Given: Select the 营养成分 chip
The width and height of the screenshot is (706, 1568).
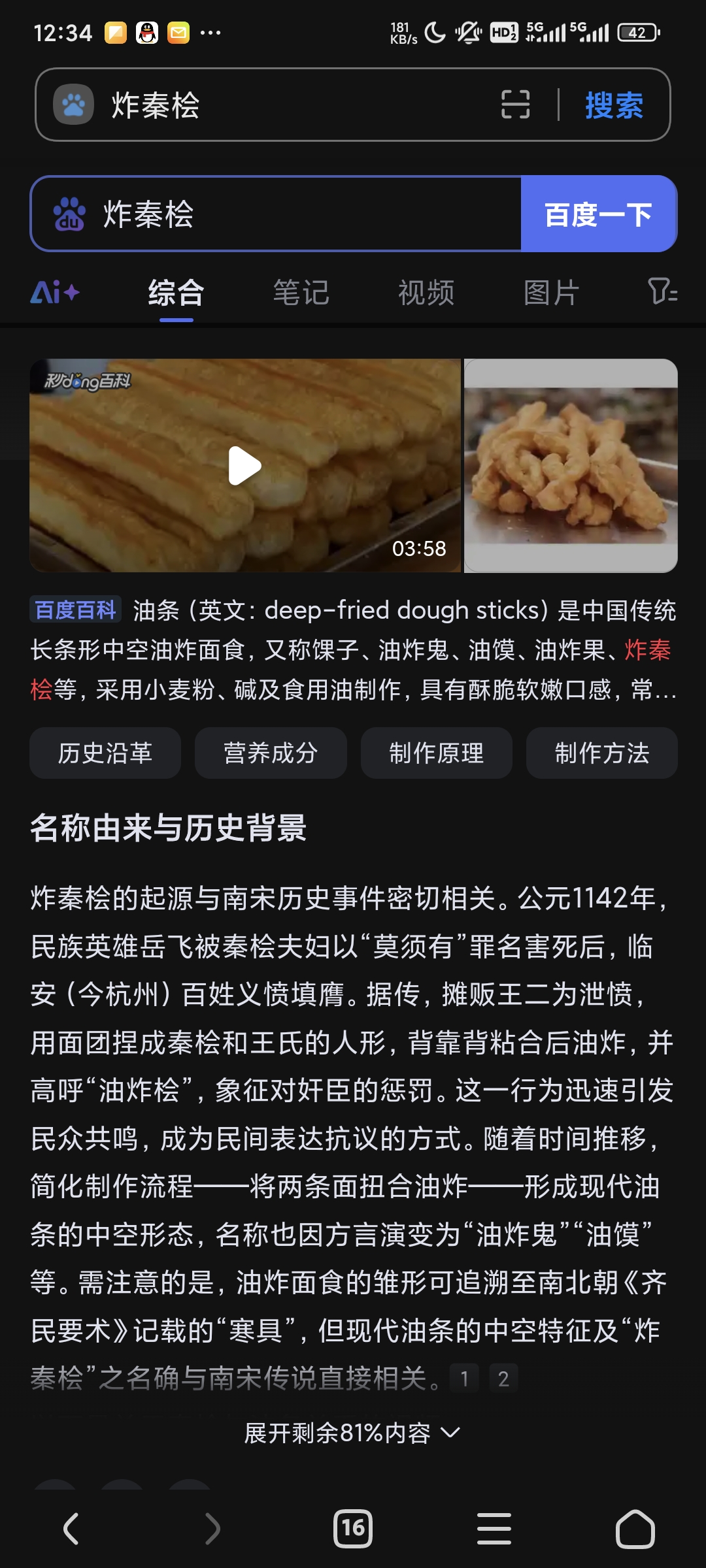Looking at the screenshot, I should [x=271, y=753].
